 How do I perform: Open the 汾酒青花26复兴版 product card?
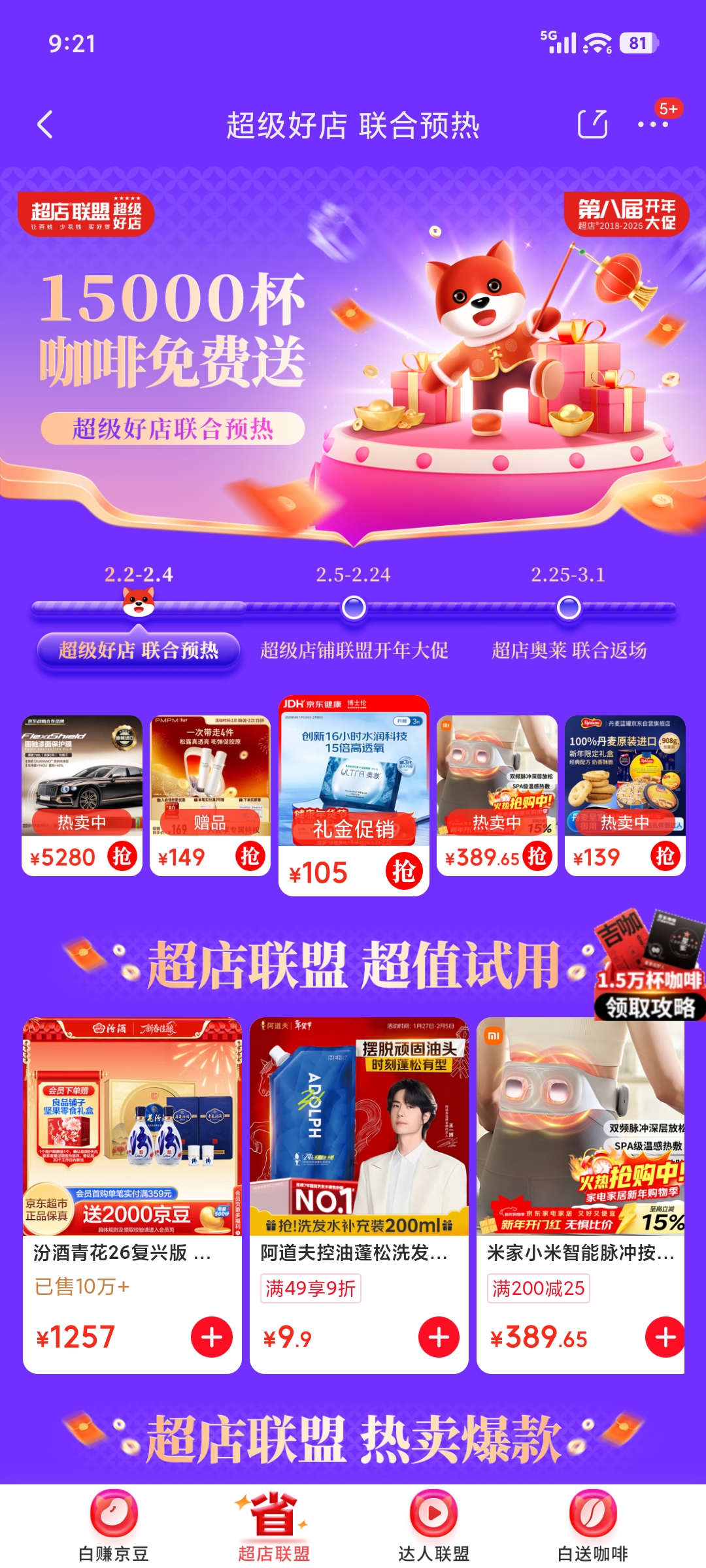[132, 1196]
